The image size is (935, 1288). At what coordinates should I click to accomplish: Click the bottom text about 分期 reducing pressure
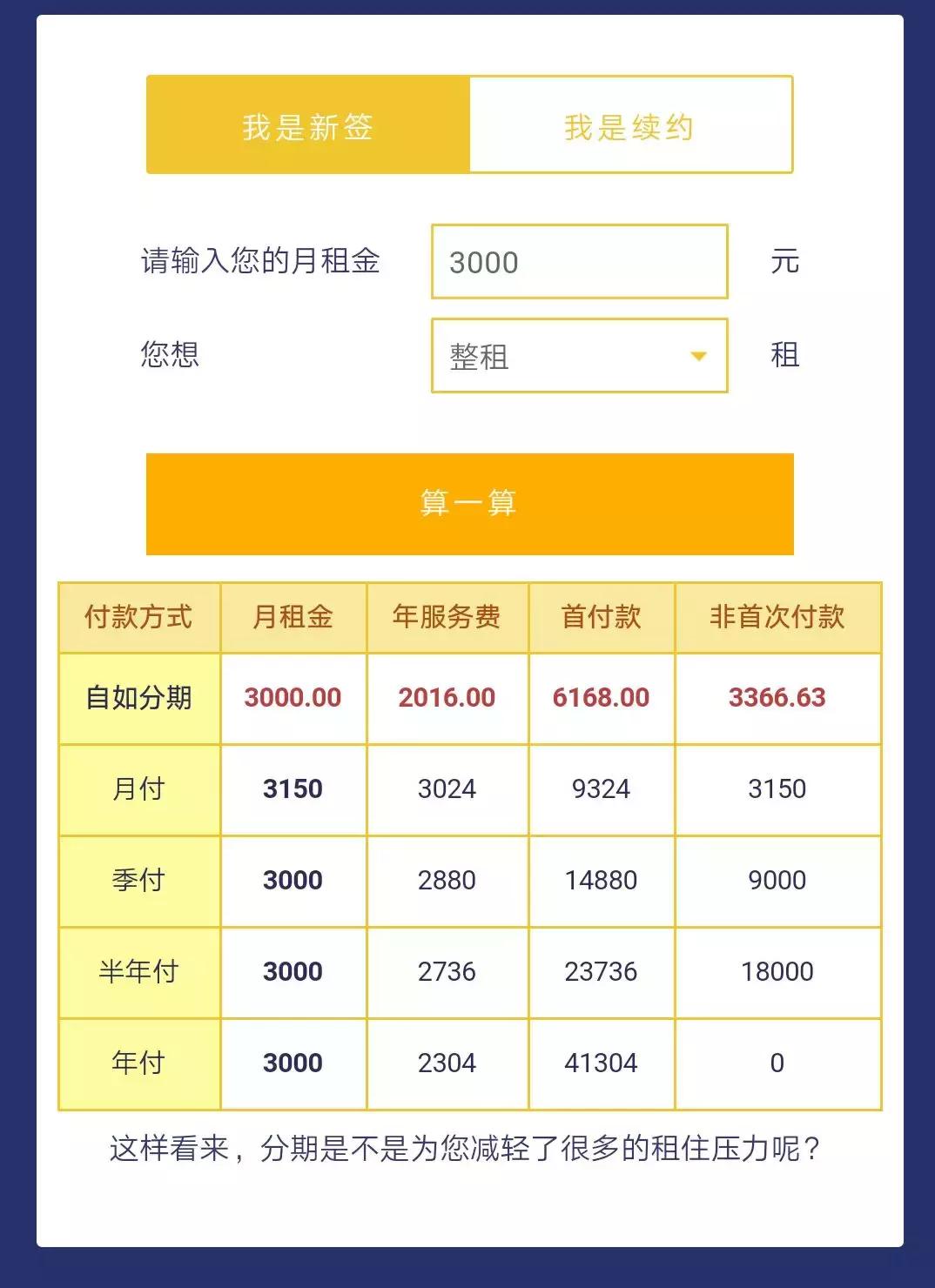click(x=467, y=1147)
